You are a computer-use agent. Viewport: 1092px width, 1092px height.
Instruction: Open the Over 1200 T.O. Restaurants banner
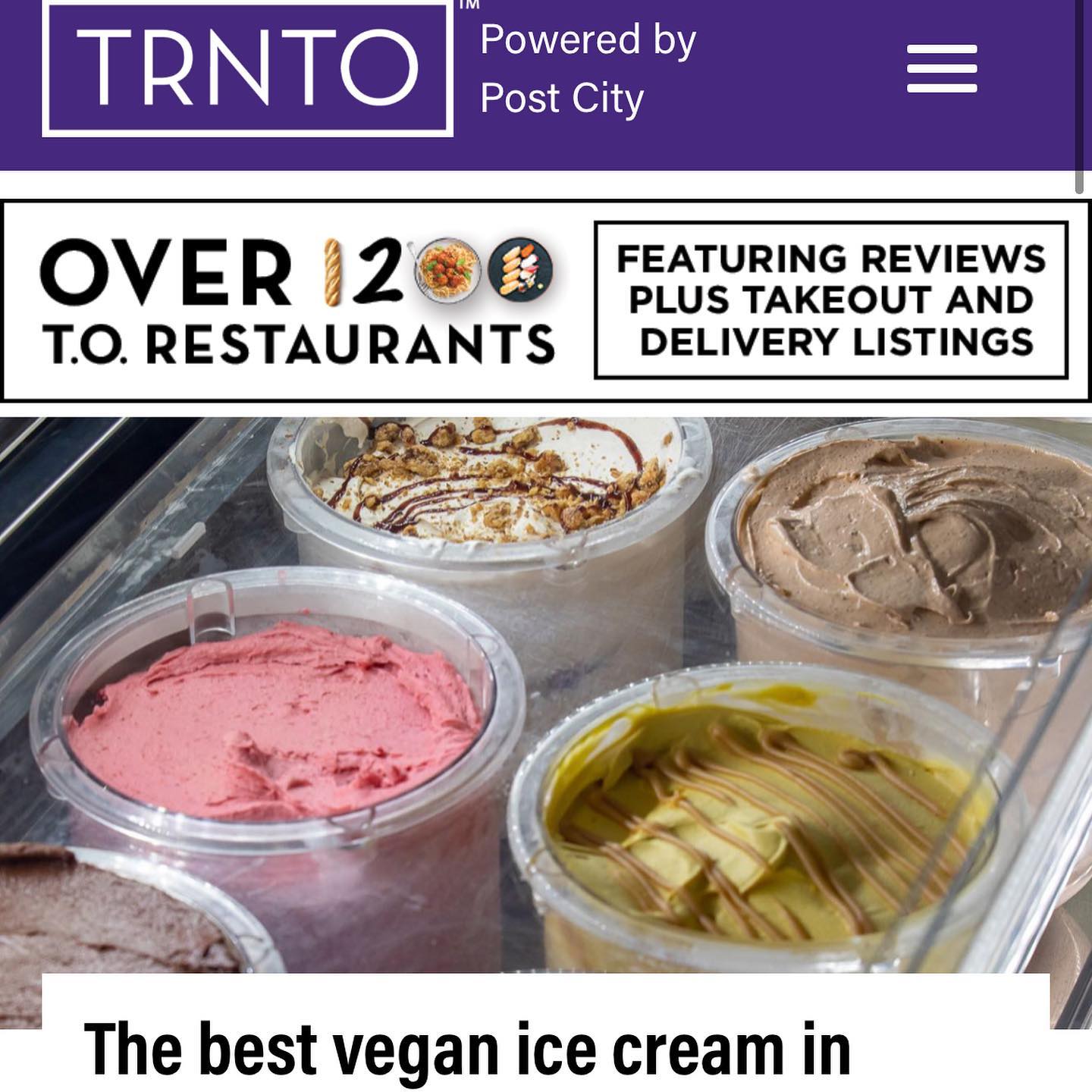coord(544,300)
